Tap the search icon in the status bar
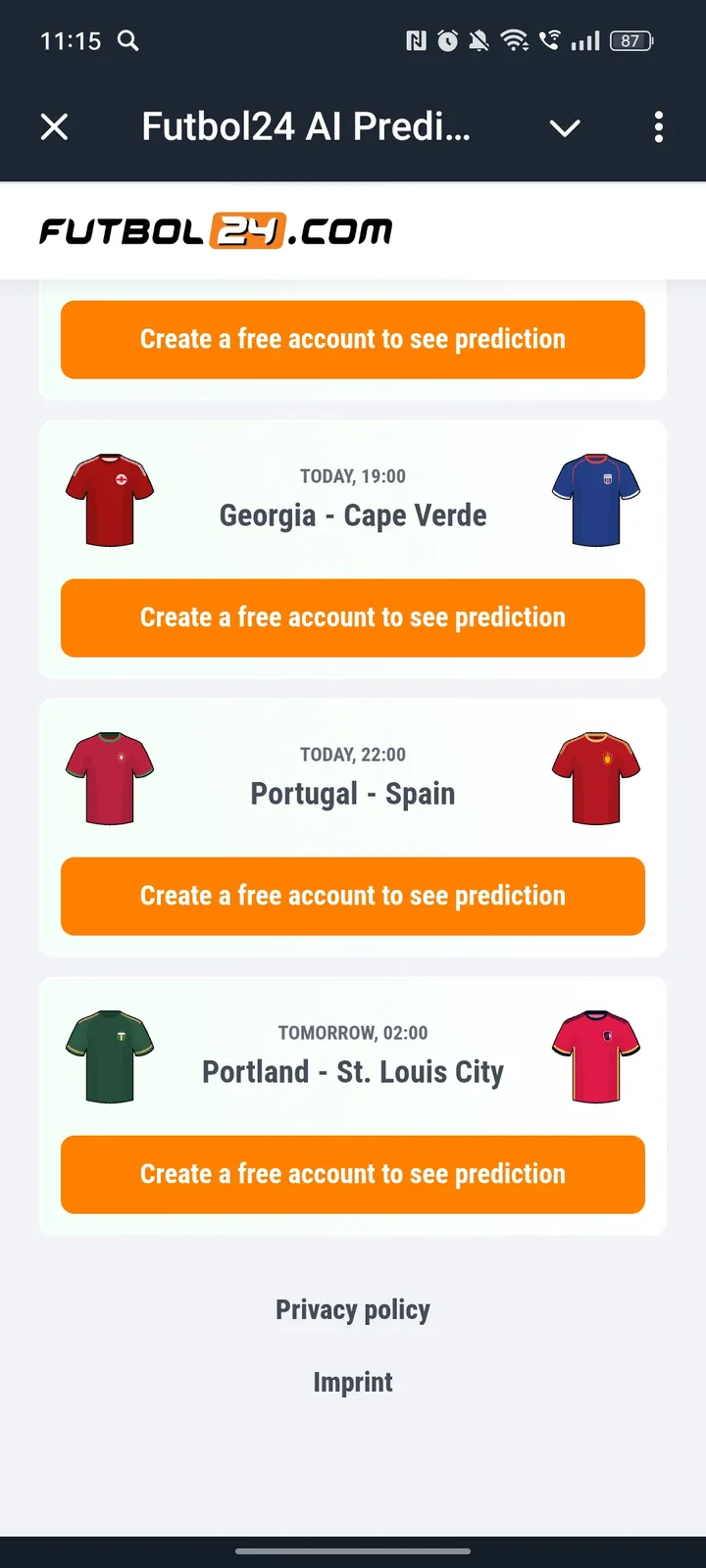 (x=127, y=41)
